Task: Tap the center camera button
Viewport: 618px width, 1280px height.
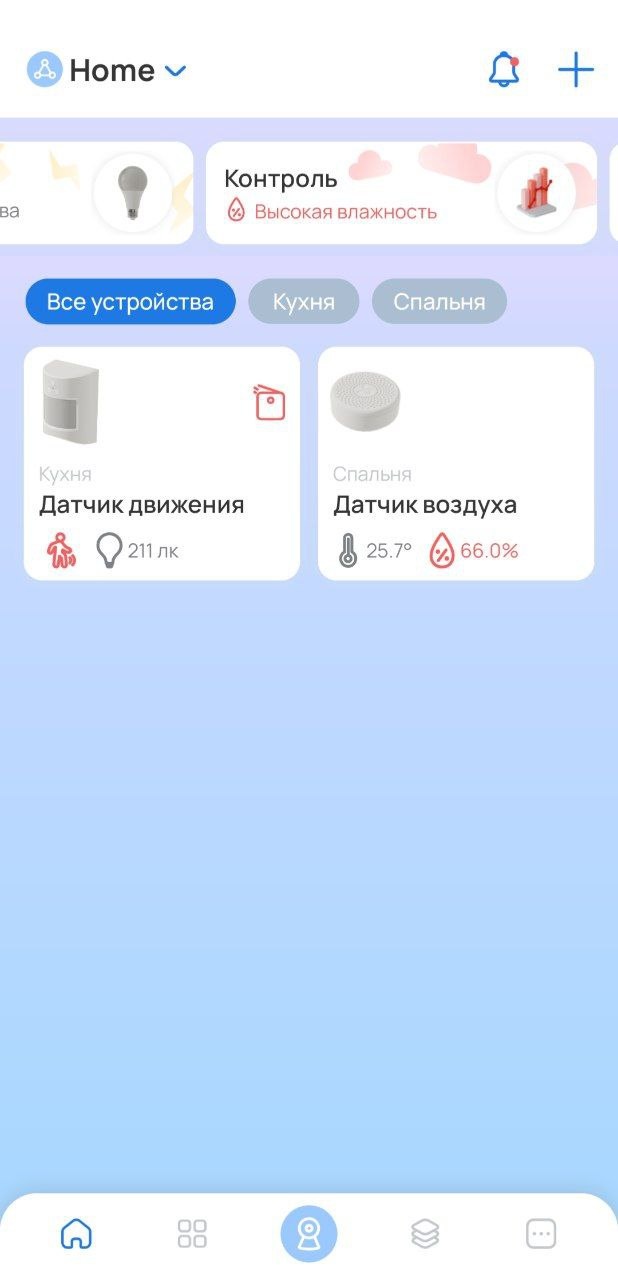Action: coord(309,1234)
